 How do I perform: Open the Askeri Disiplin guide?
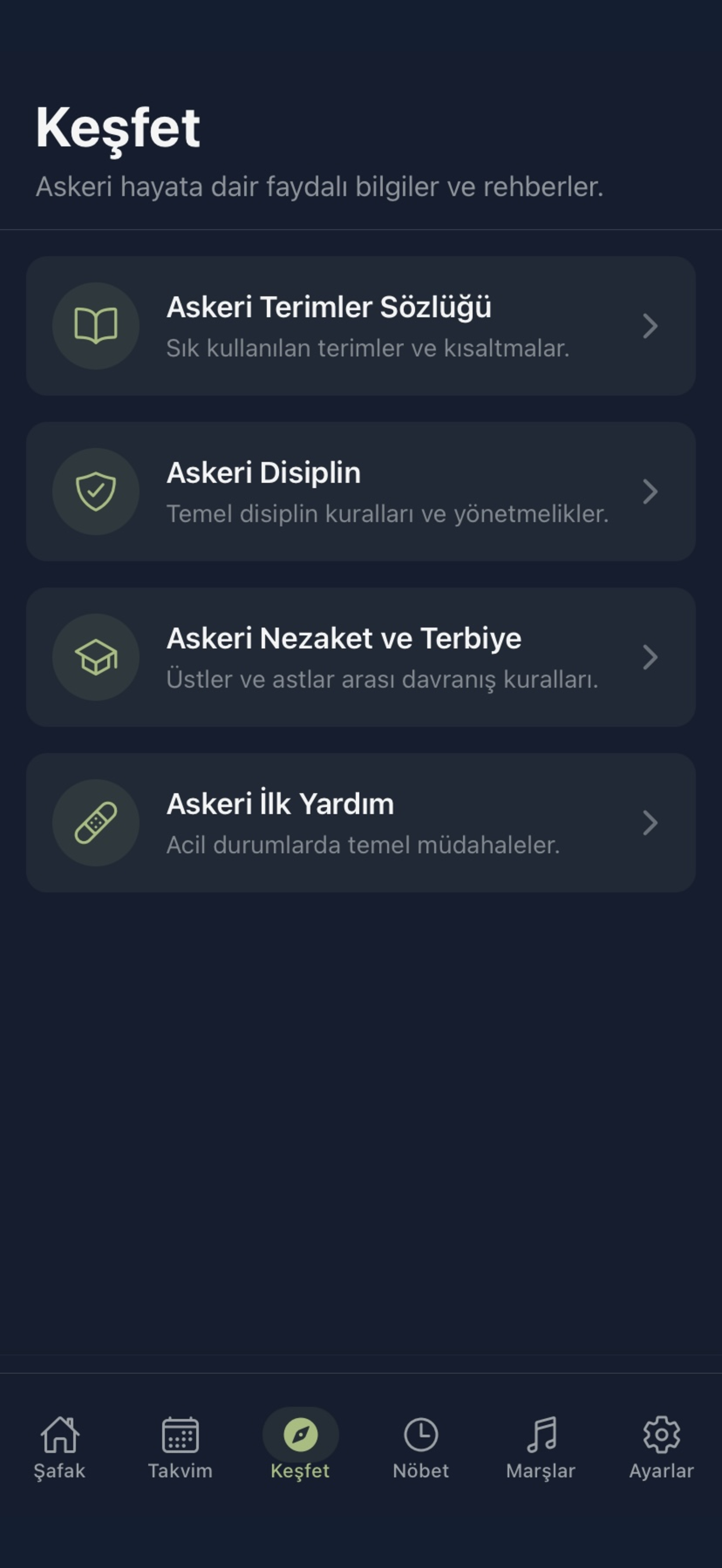click(361, 492)
